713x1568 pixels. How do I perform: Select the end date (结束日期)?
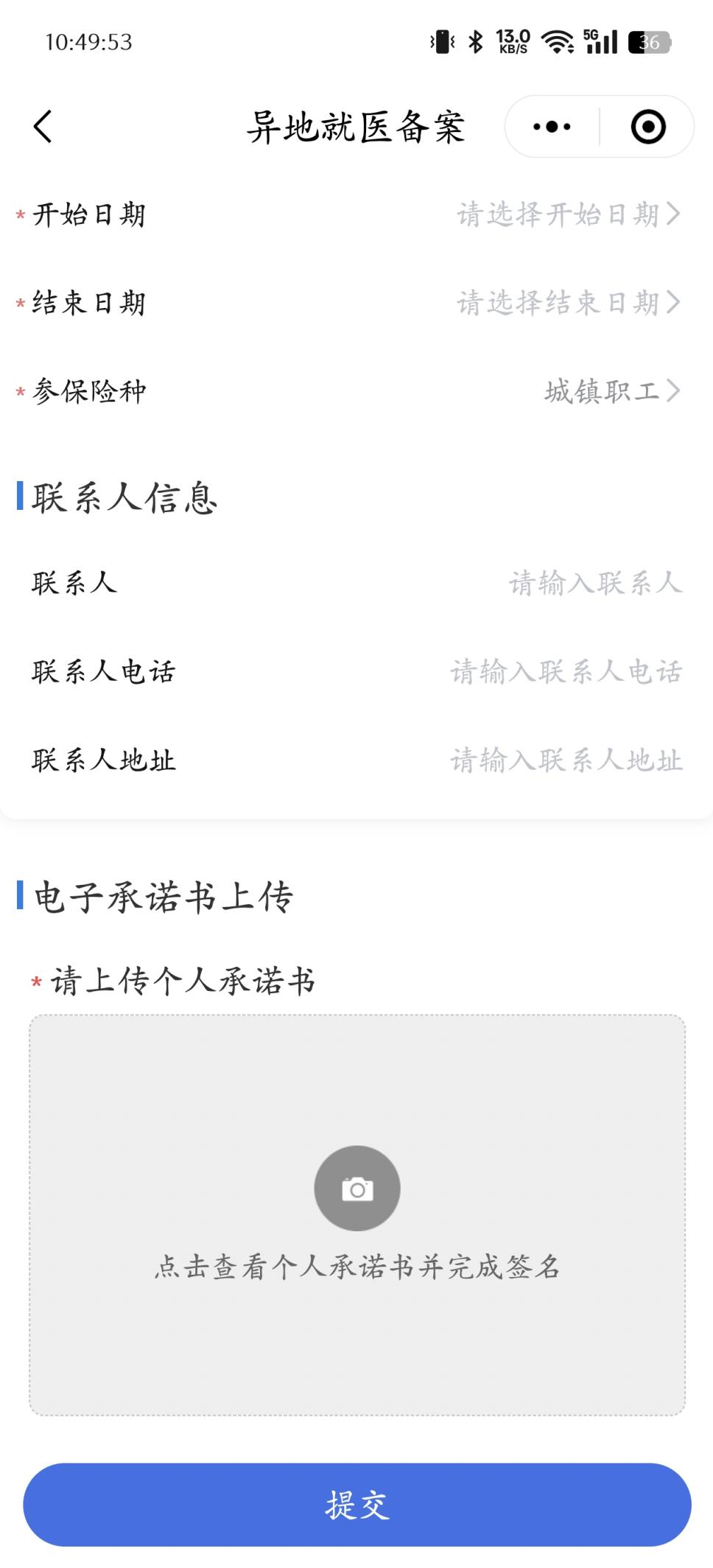coord(356,303)
